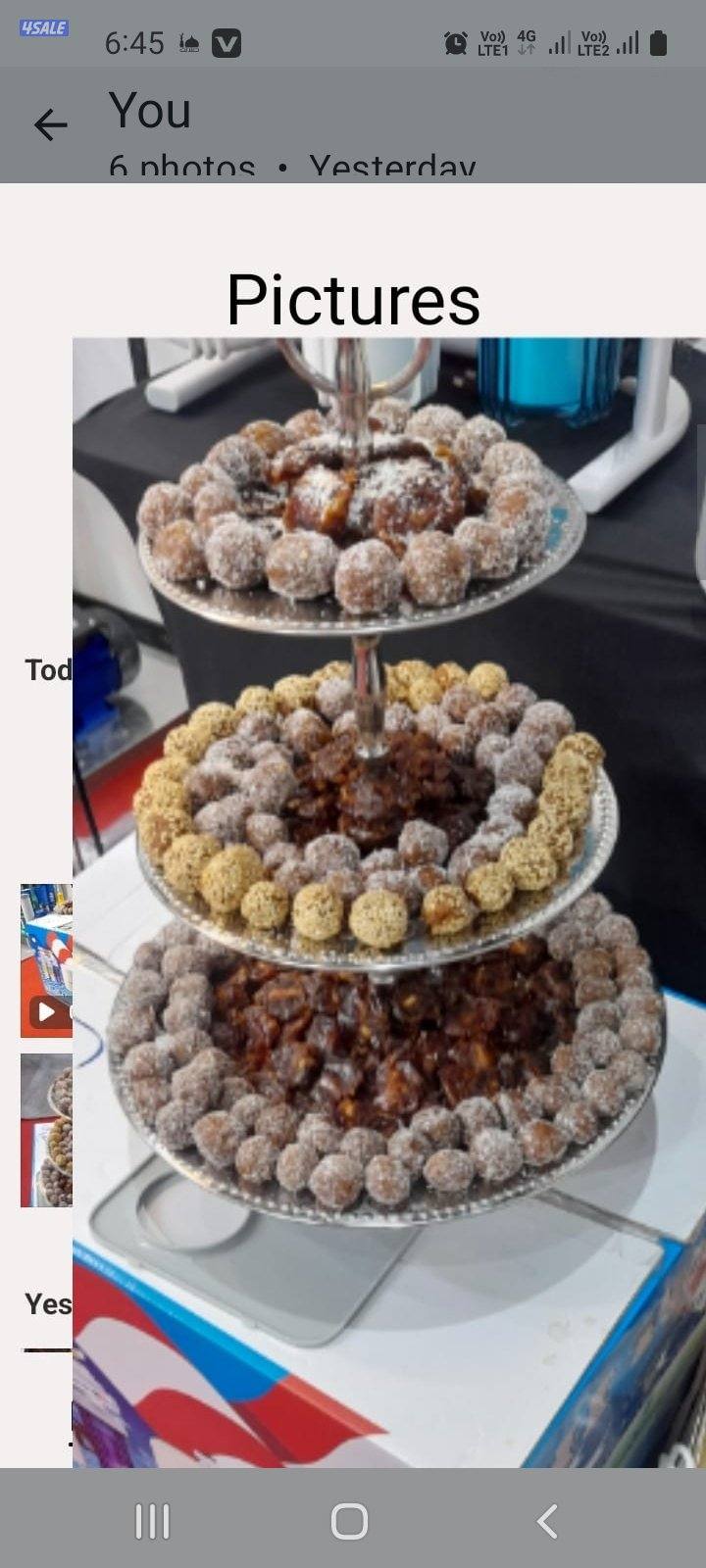Go back using the system back button
This screenshot has width=706, height=1568.
tap(547, 1521)
